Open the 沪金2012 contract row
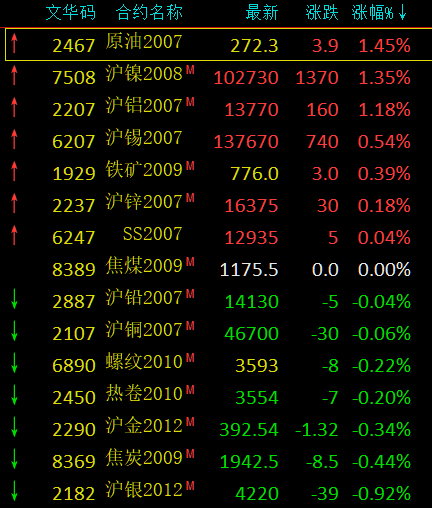Image resolution: width=432 pixels, height=508 pixels. pos(216,429)
